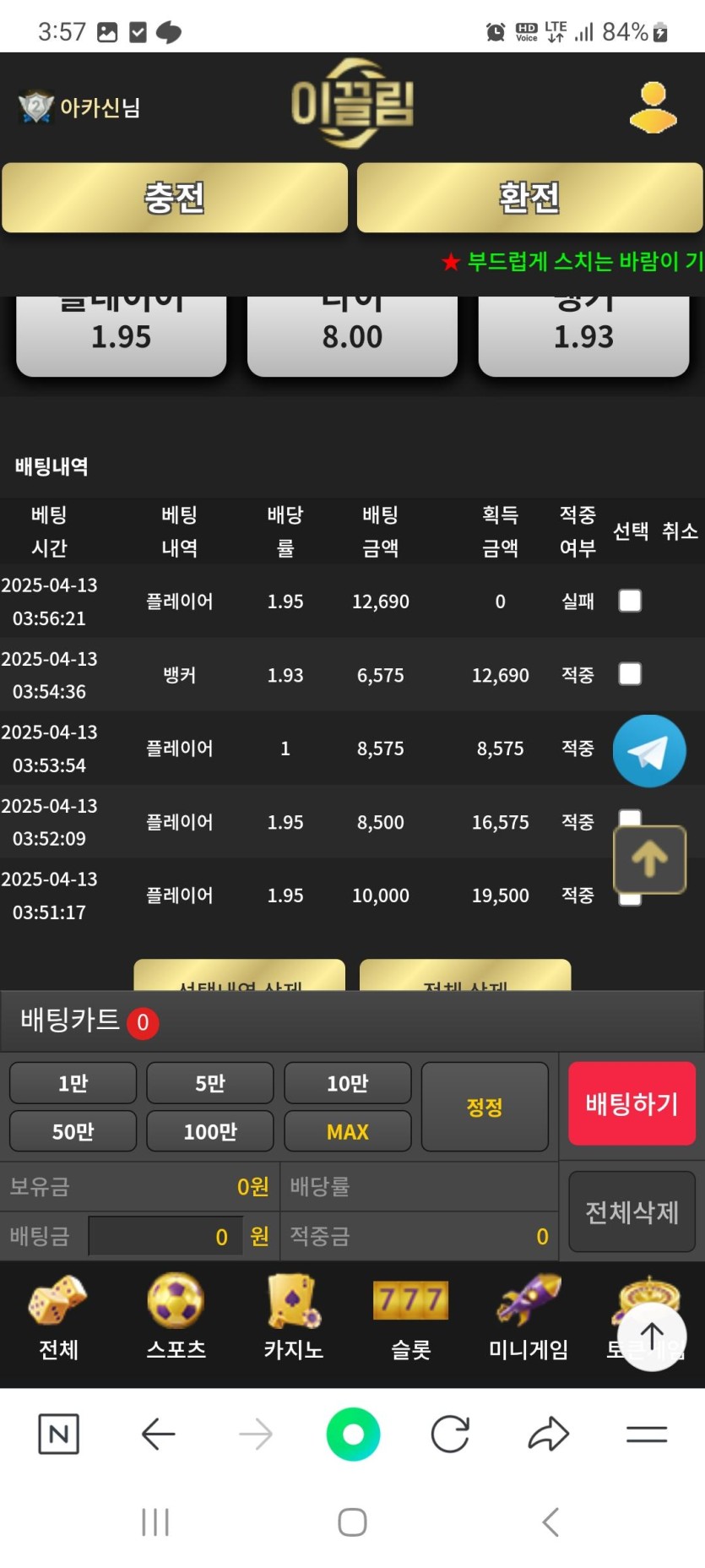Select the 1.93 odds bet box

(583, 338)
